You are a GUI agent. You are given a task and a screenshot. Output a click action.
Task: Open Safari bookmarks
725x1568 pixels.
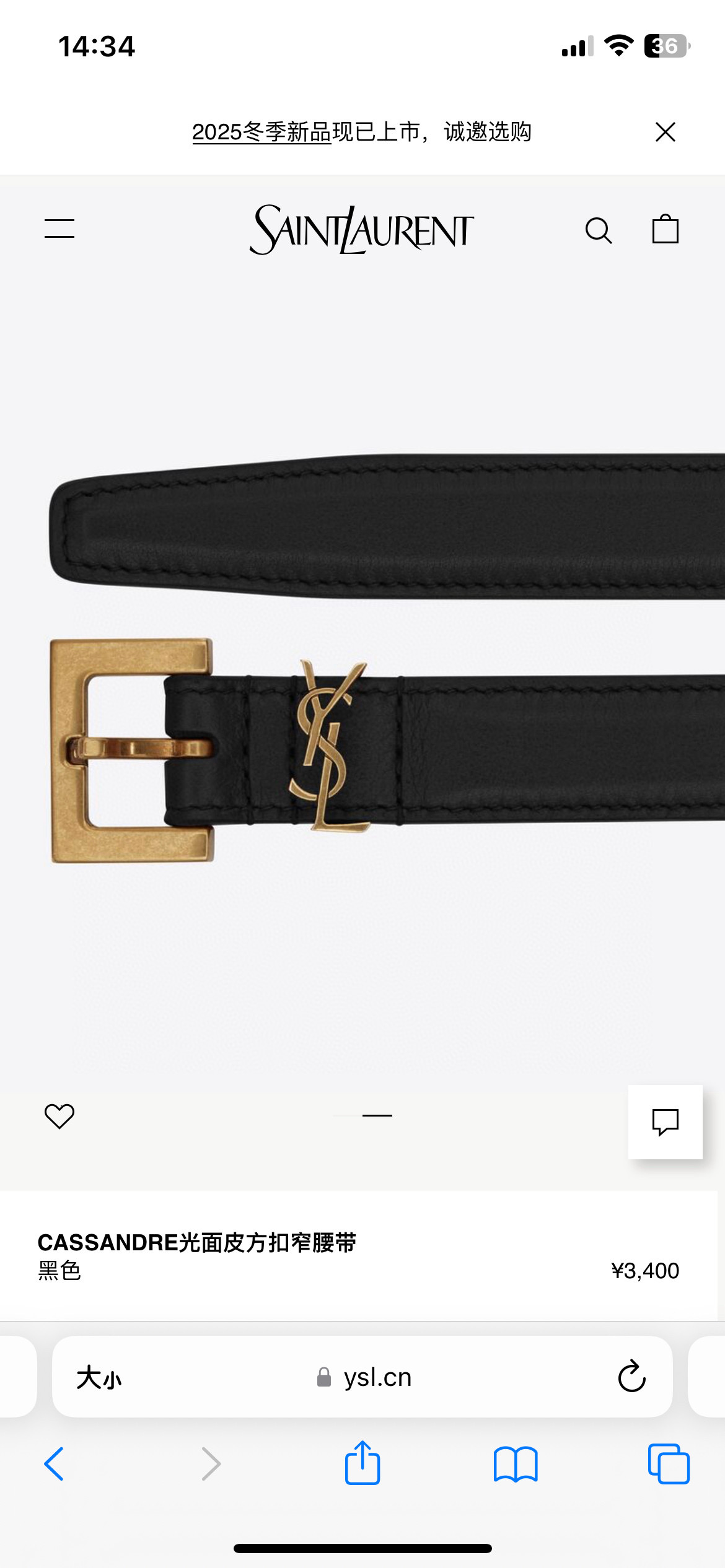tap(516, 1464)
